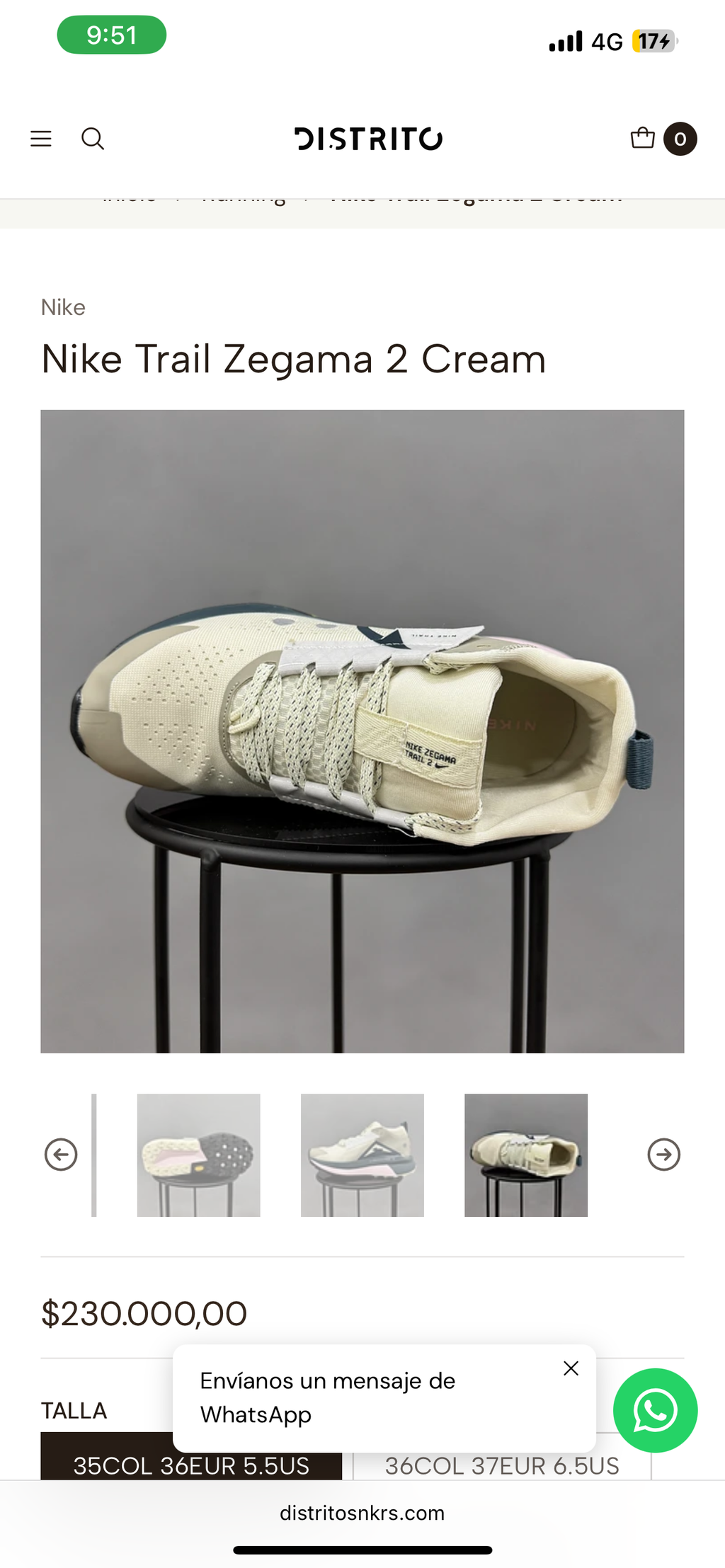This screenshot has width=725, height=1568.
Task: Select the sole-view thumbnail
Action: click(198, 1155)
